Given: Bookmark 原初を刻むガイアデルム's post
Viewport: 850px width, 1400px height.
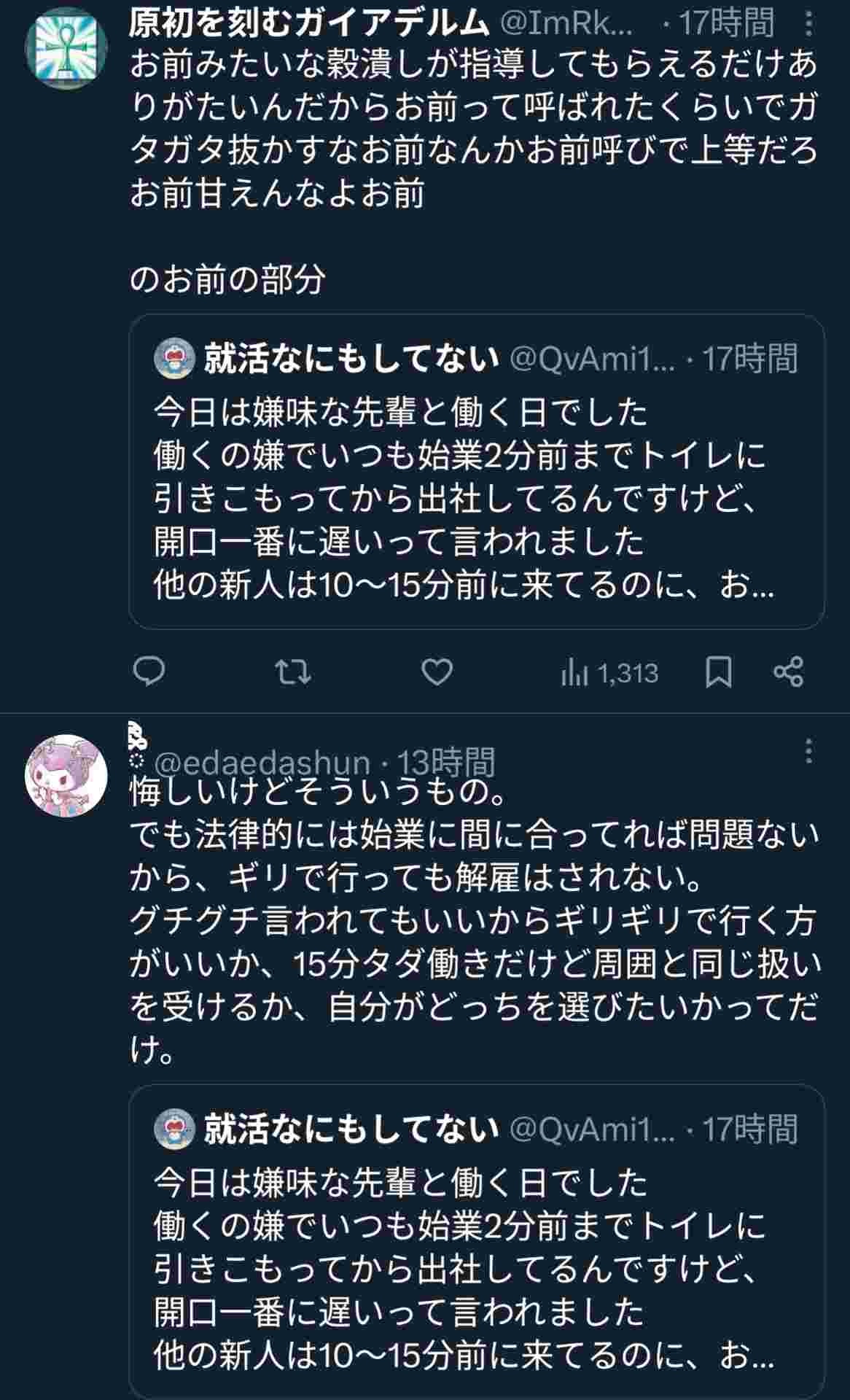Looking at the screenshot, I should 719,672.
